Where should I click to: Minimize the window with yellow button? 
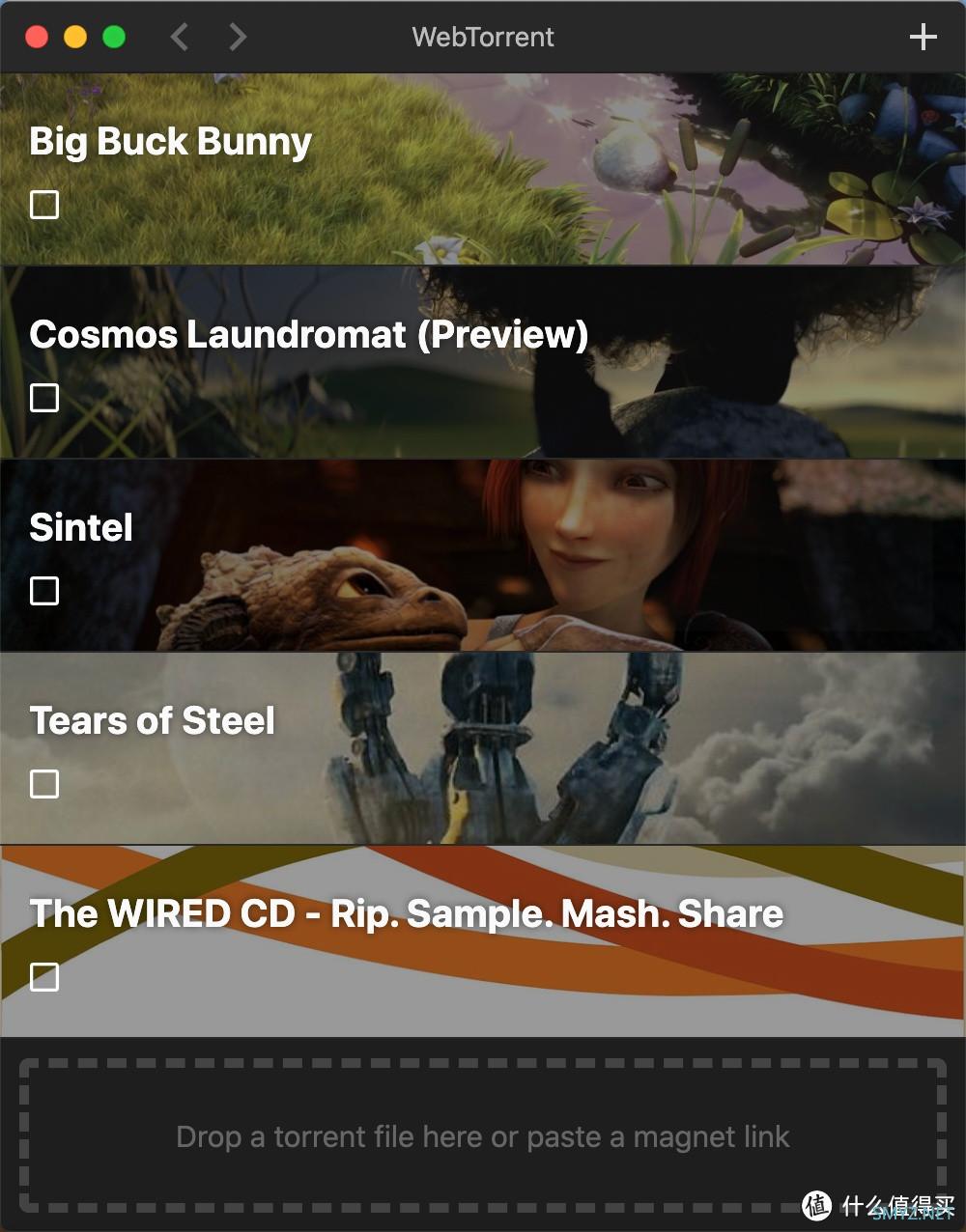pyautogui.click(x=75, y=37)
